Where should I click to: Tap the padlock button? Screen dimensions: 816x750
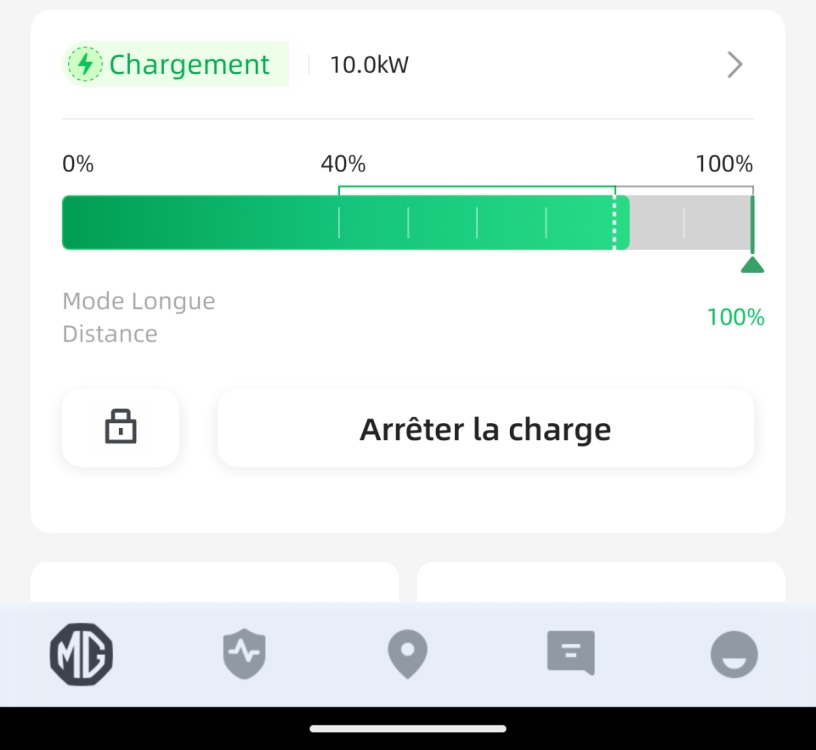(x=120, y=428)
